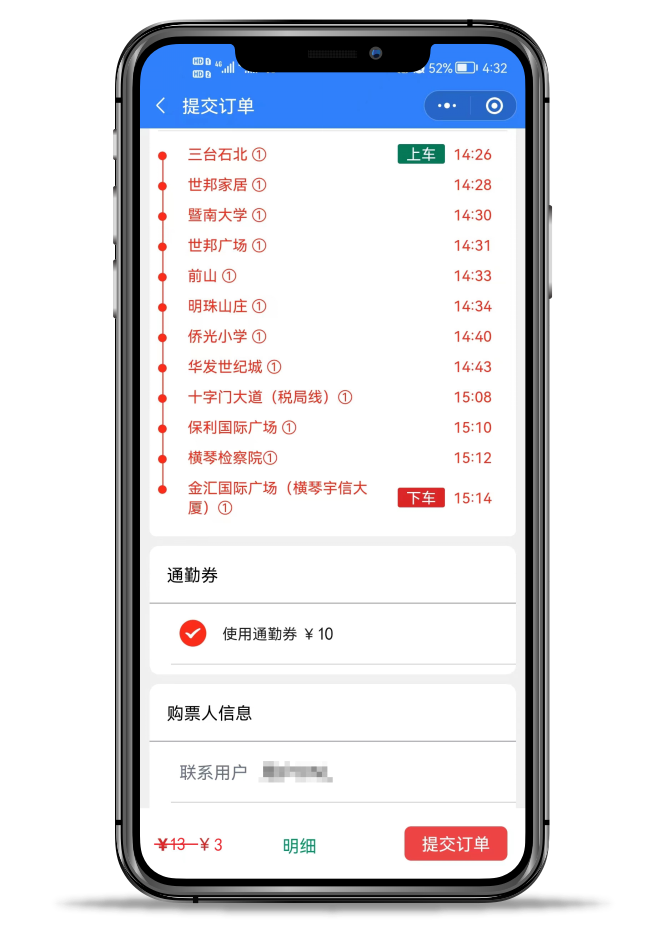Close the mini-program with the circle button
Image resolution: width=666 pixels, height=927 pixels.
494,106
